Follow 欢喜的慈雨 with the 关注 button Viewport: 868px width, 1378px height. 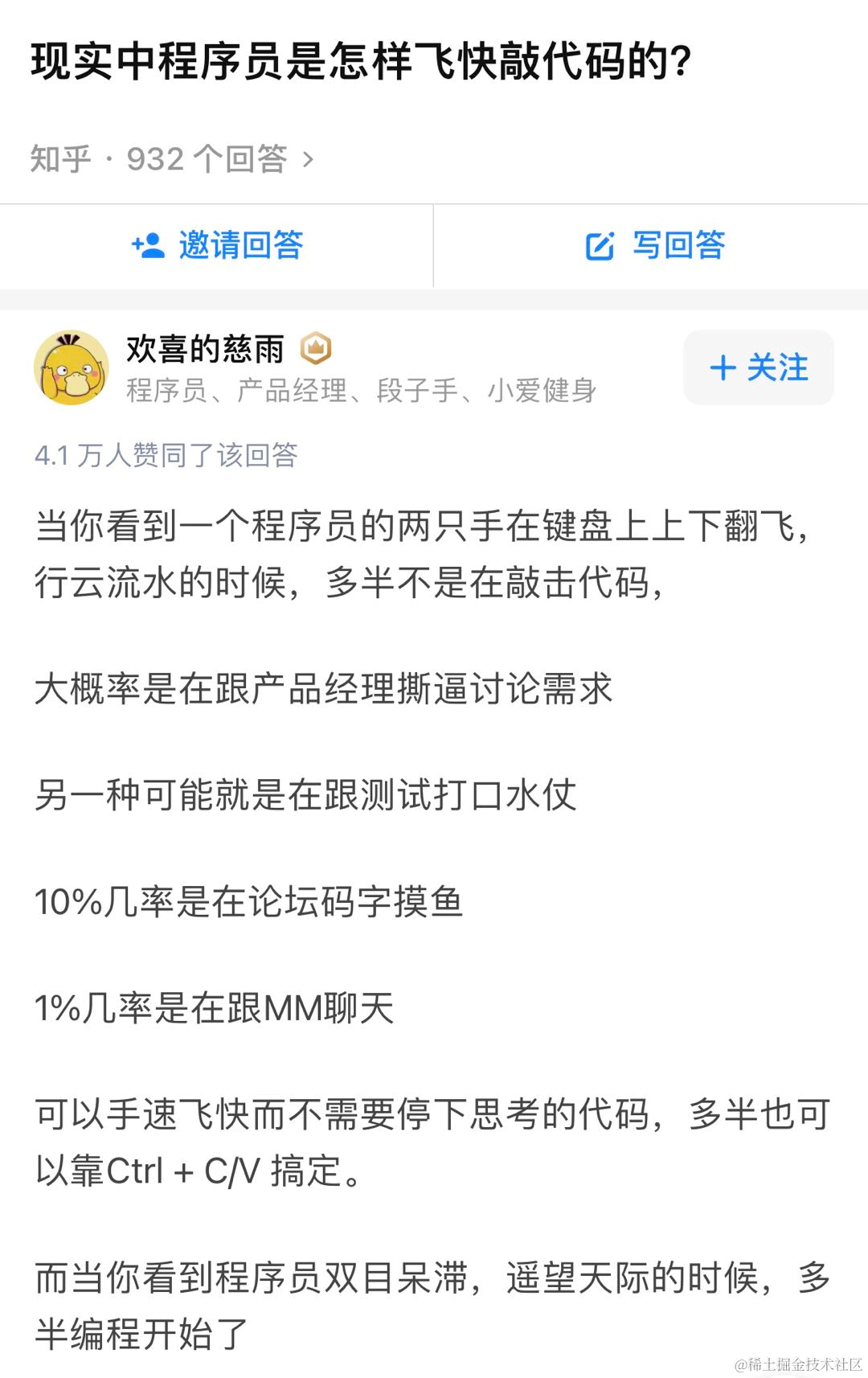click(758, 367)
